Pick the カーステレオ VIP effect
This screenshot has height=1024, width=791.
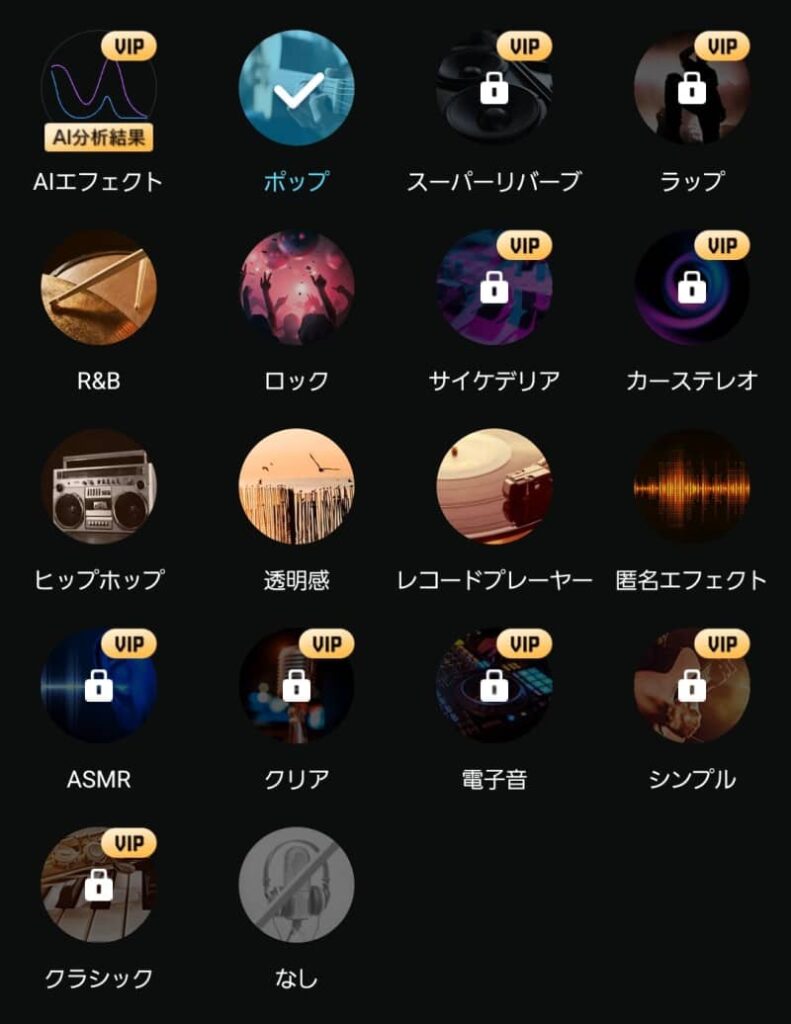[692, 288]
